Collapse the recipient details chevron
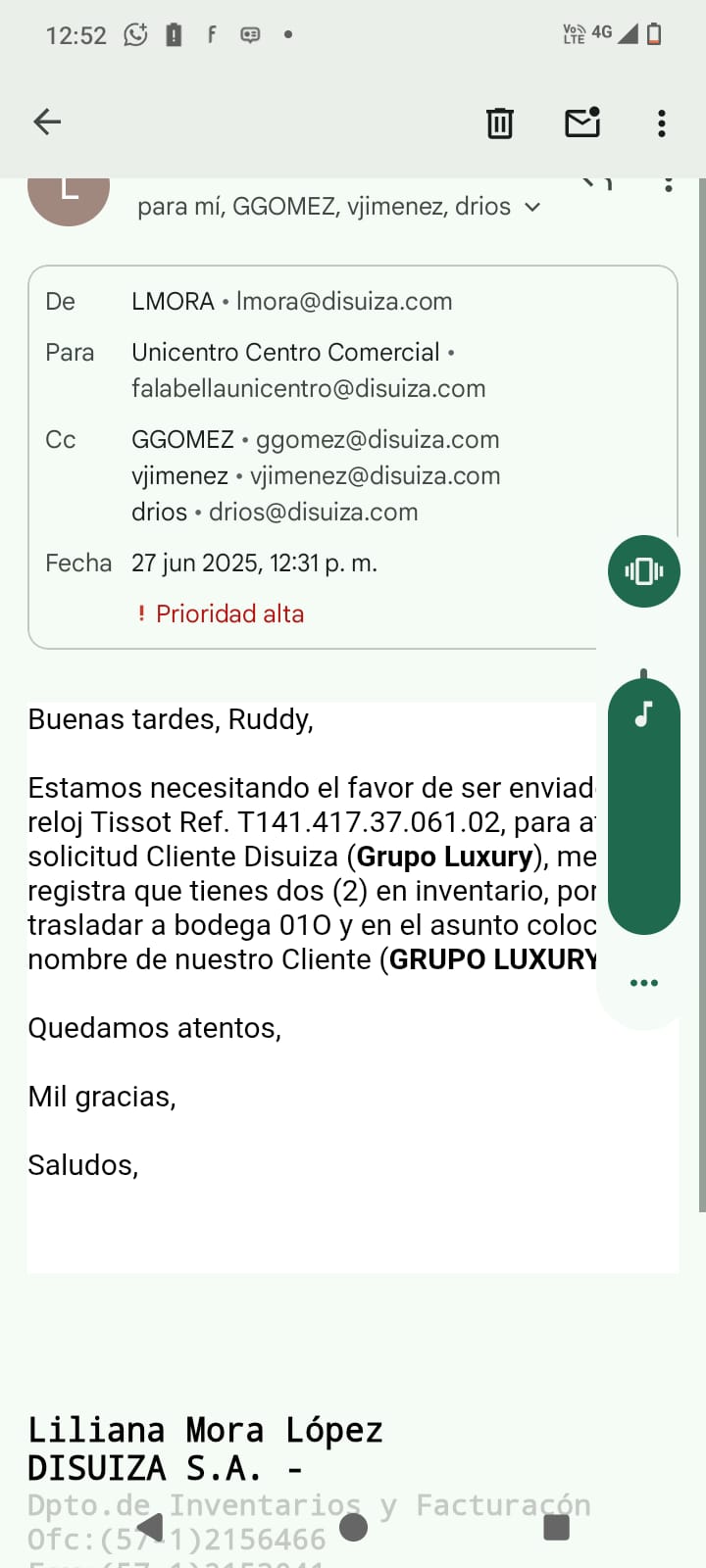706x1568 pixels. tap(532, 207)
